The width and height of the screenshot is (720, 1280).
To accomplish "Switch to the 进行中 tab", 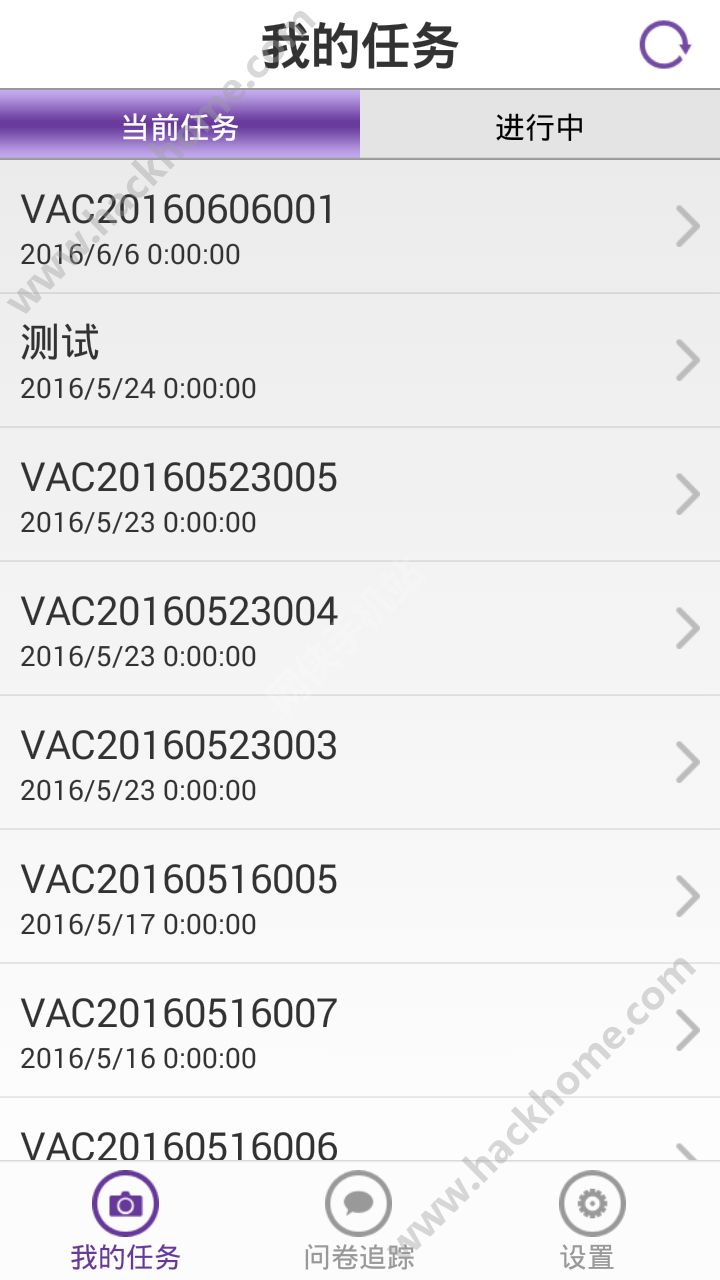I will point(540,125).
